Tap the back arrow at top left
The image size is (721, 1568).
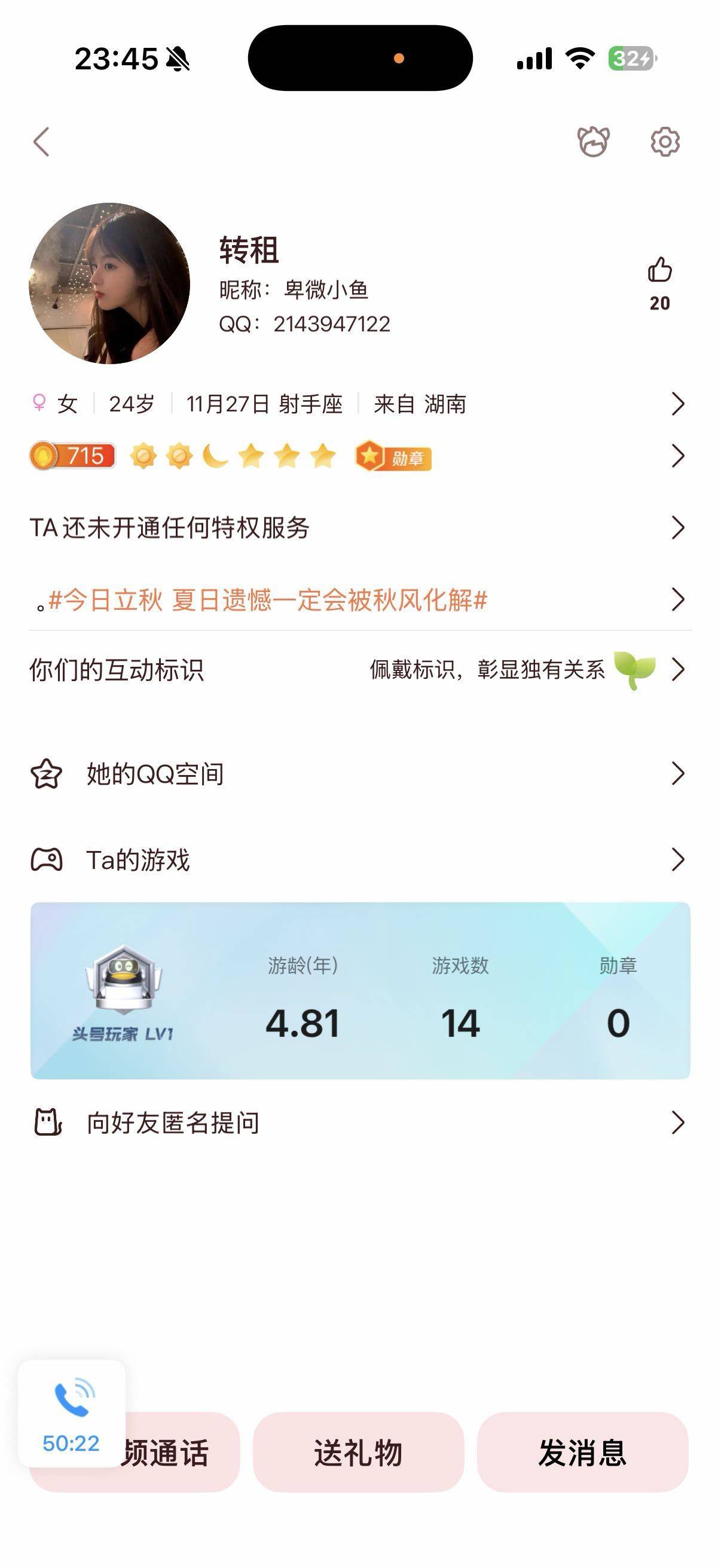pyautogui.click(x=41, y=142)
